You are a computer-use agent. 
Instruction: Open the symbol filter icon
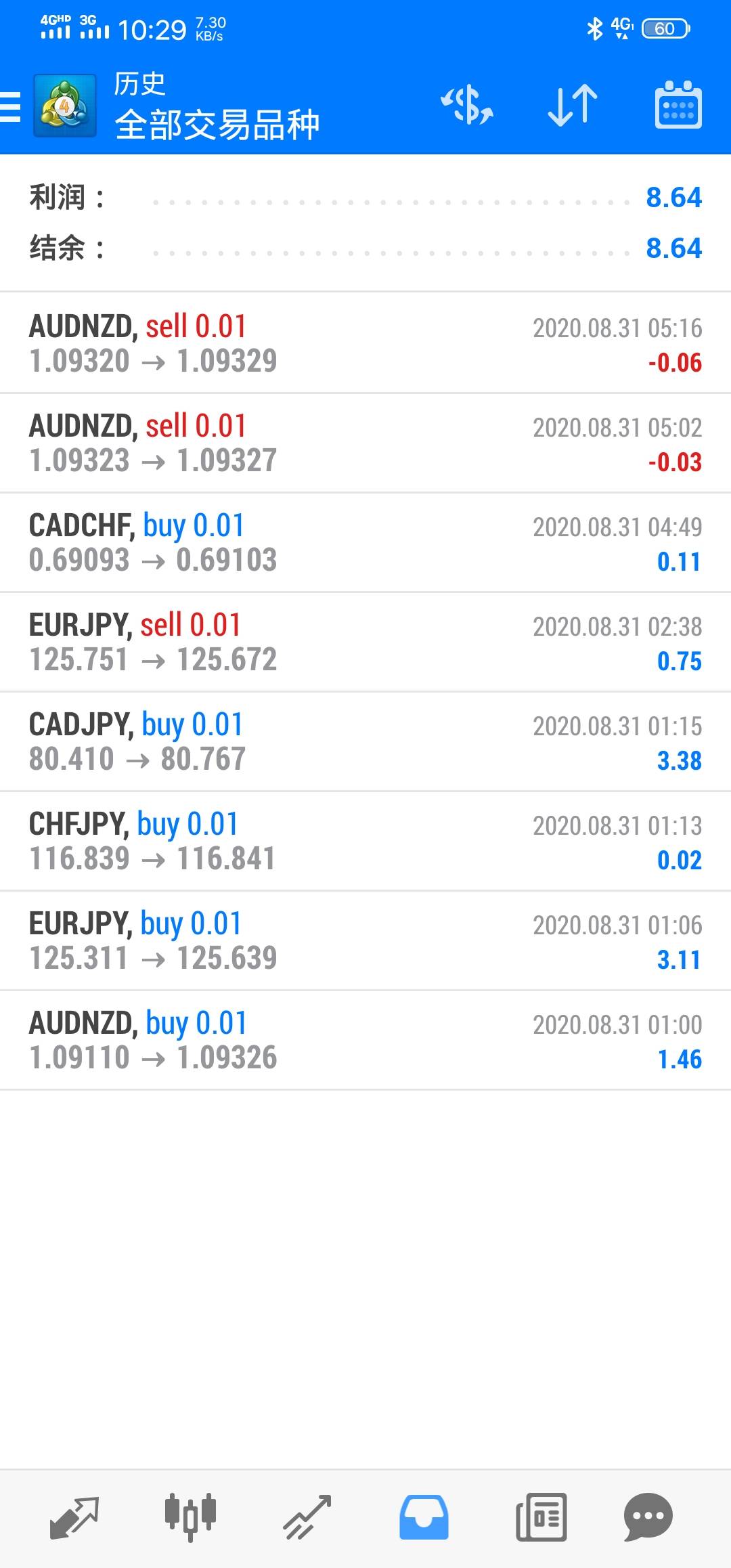pos(467,106)
